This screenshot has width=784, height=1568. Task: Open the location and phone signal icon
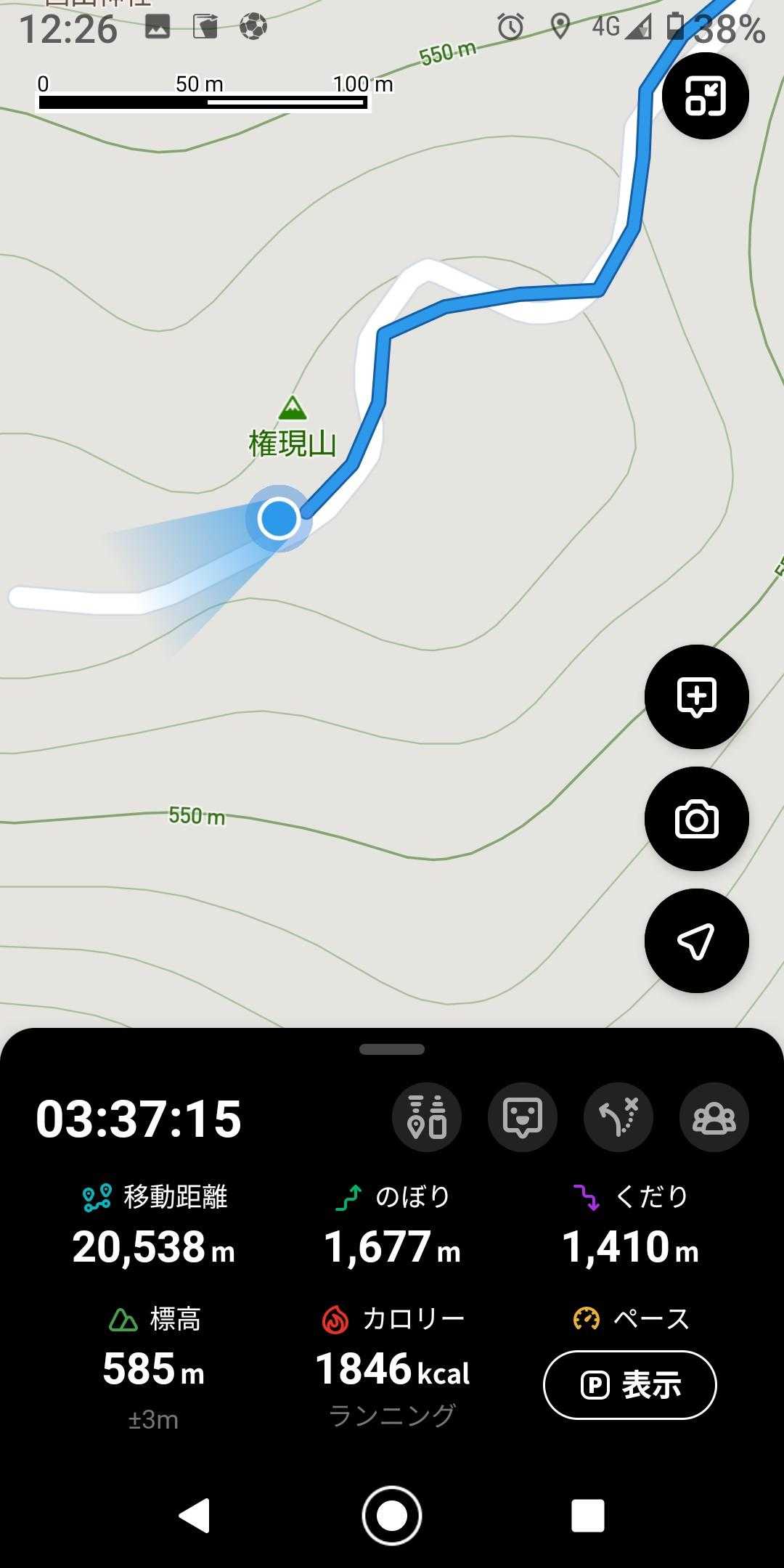(x=427, y=1117)
